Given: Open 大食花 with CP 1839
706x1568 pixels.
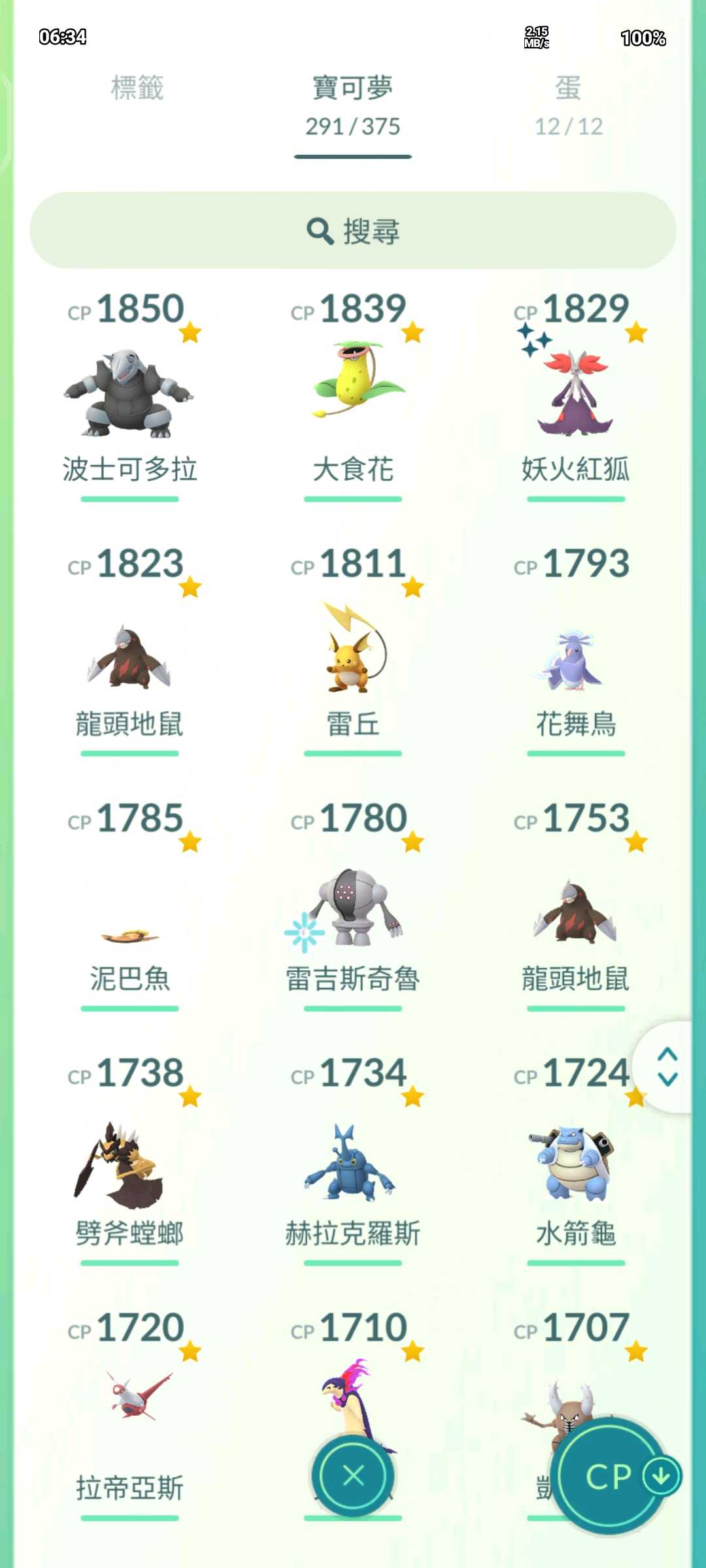Looking at the screenshot, I should pyautogui.click(x=353, y=385).
